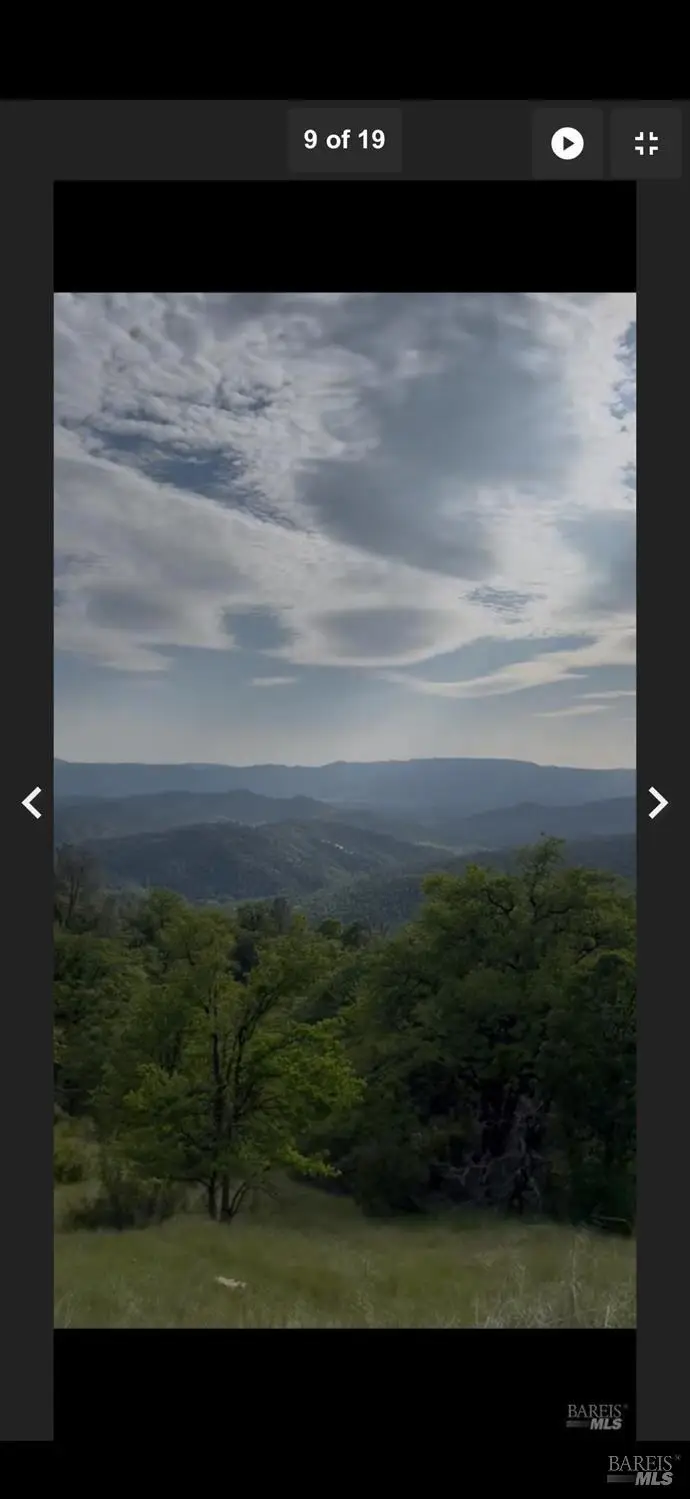
Task: Advance to the next photo
Action: (x=657, y=802)
